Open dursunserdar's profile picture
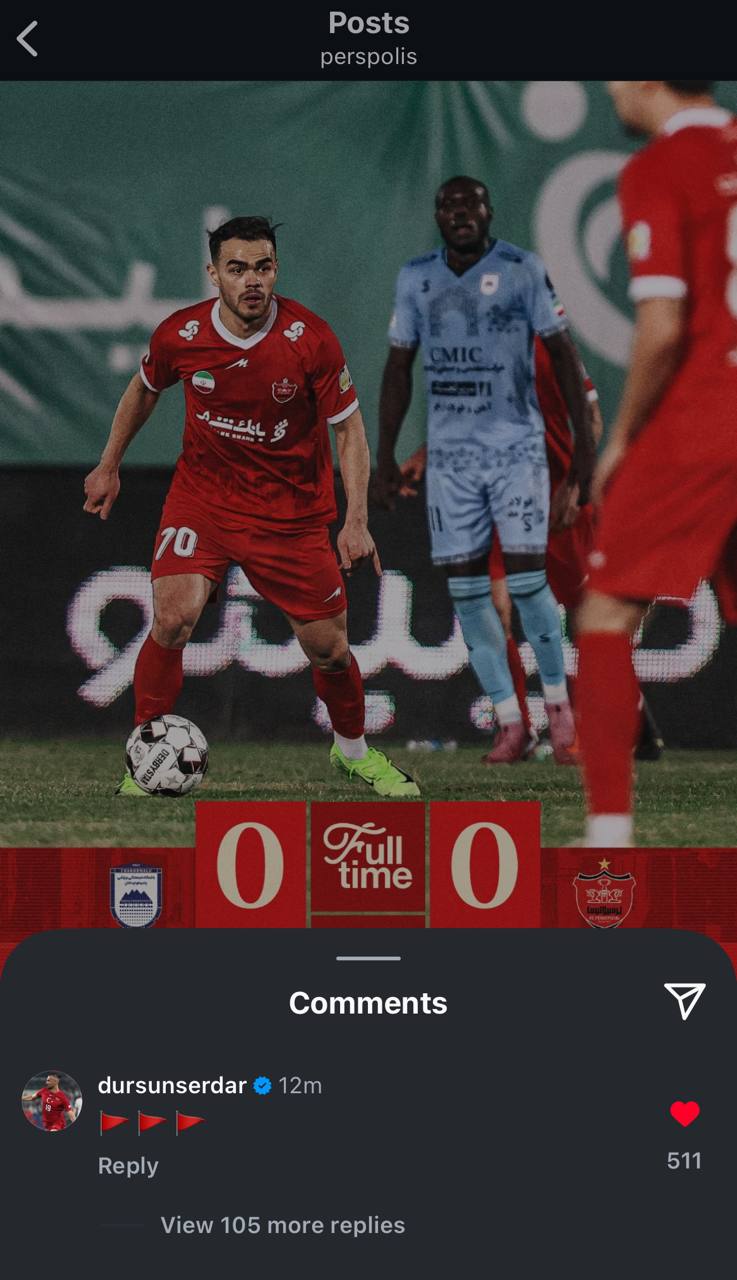Image resolution: width=737 pixels, height=1280 pixels. (52, 1102)
